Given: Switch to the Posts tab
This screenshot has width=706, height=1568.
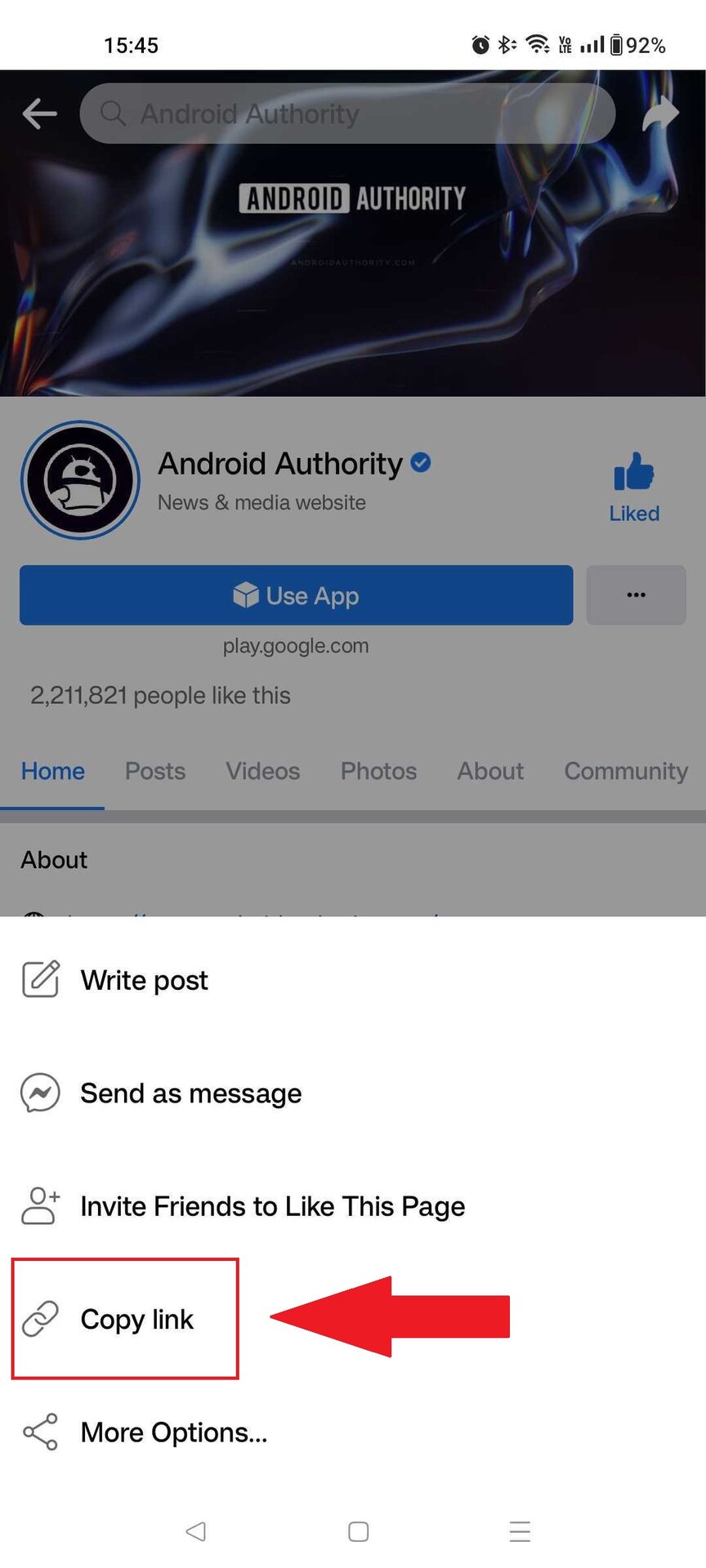Looking at the screenshot, I should click(x=155, y=771).
